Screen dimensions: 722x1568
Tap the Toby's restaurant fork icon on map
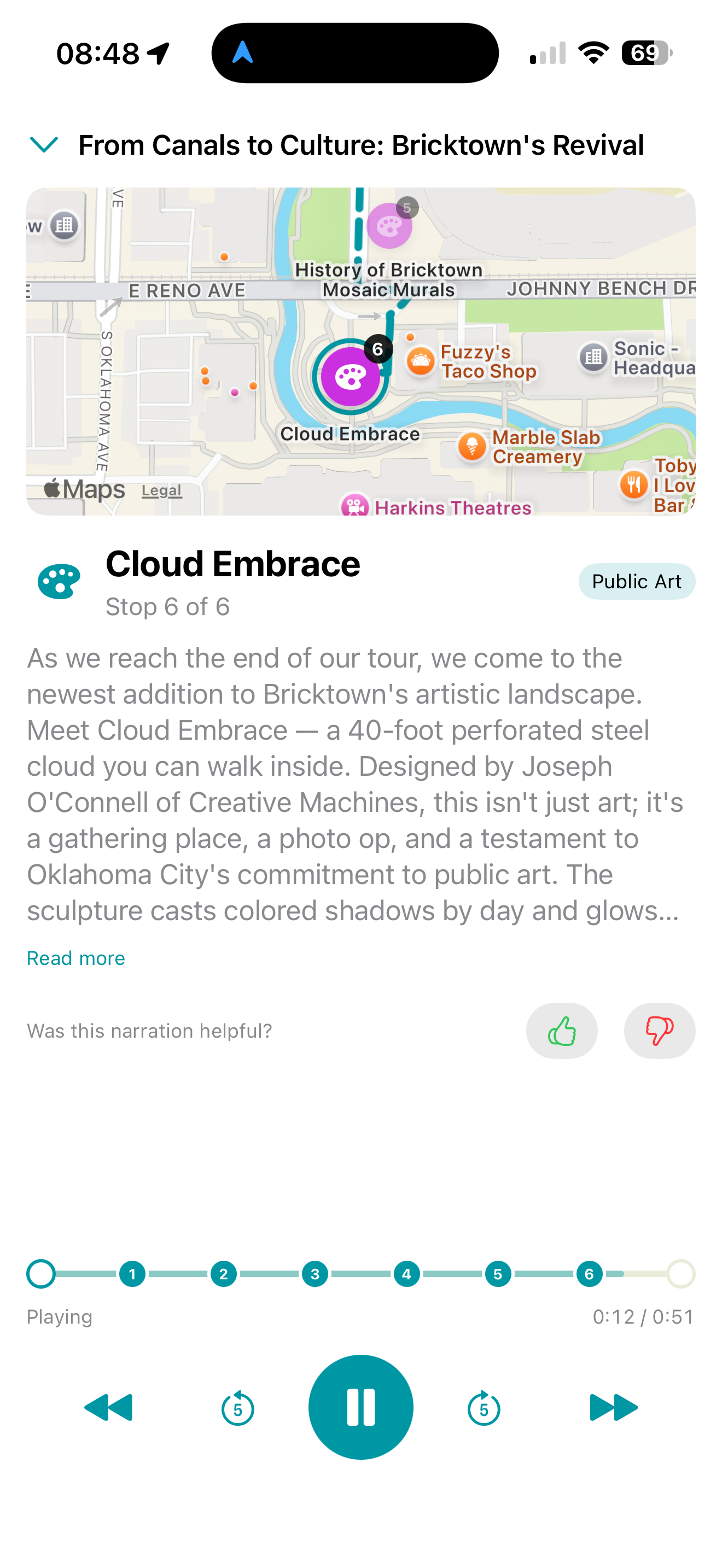pos(633,484)
